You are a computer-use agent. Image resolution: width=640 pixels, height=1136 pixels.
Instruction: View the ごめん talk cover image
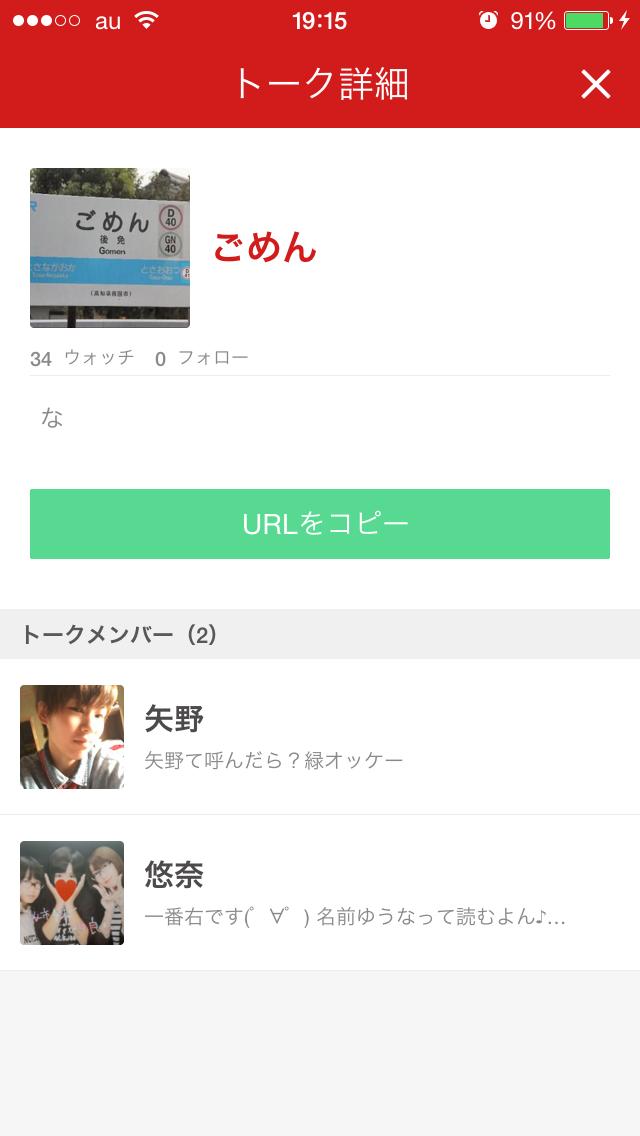(109, 248)
